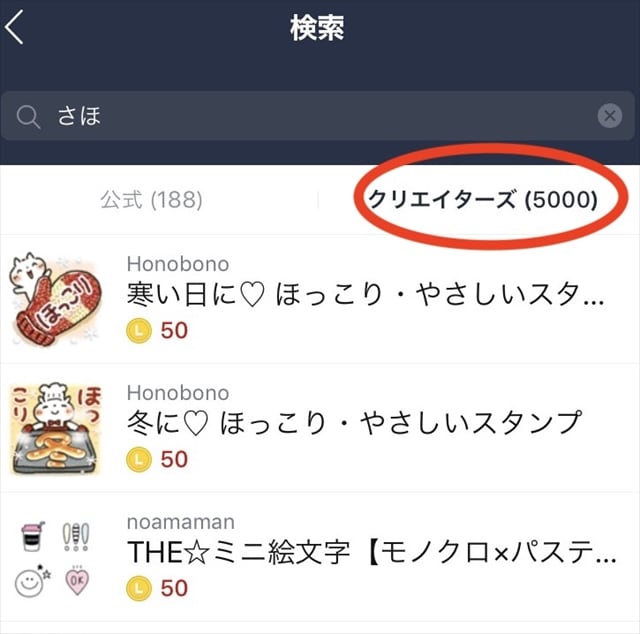The width and height of the screenshot is (640, 634).
Task: Go back from the 検索 screen
Action: click(x=16, y=29)
